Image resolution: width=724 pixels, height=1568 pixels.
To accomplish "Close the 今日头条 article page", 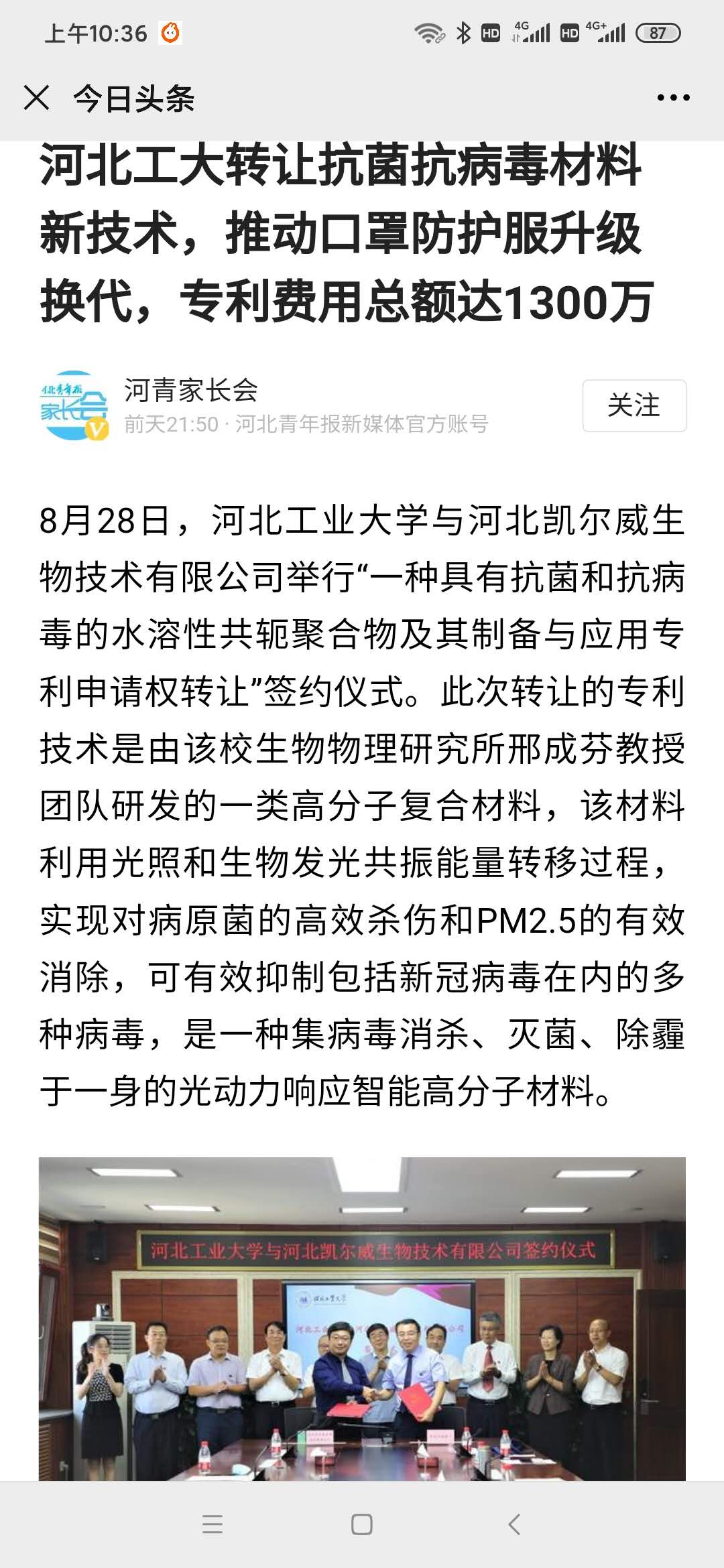I will (x=36, y=98).
